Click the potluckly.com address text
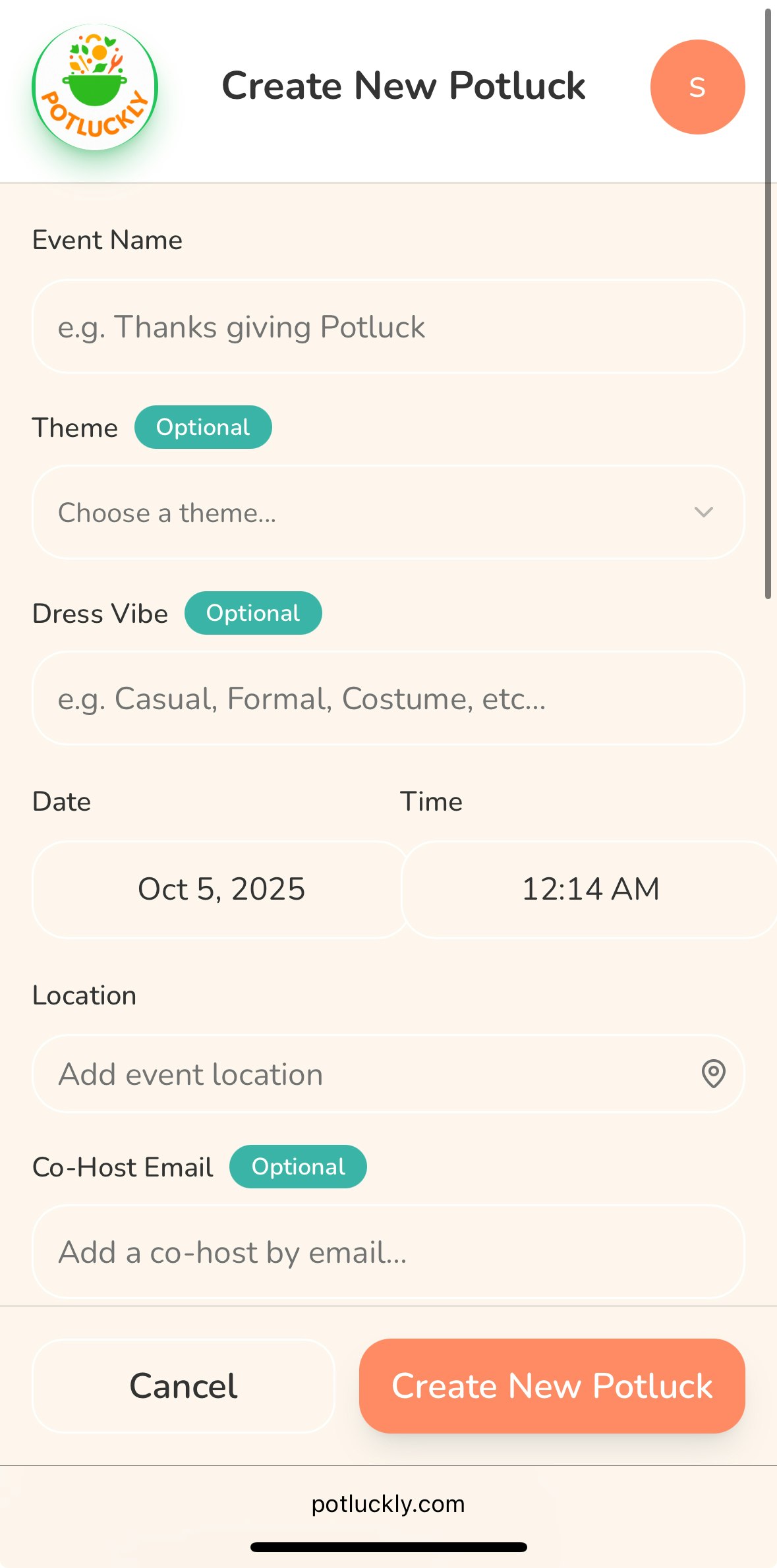 [388, 1504]
